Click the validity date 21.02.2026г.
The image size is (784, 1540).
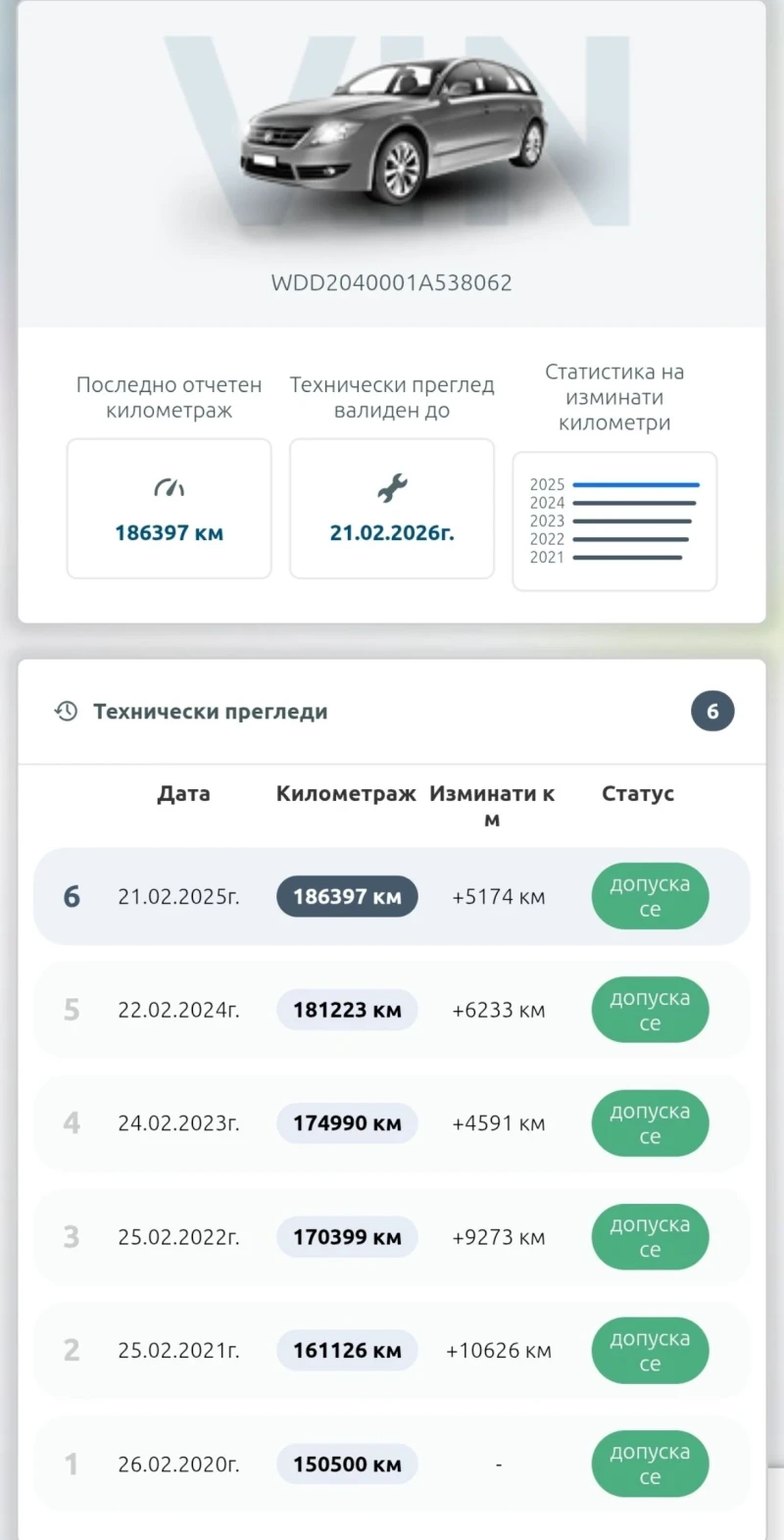(391, 532)
